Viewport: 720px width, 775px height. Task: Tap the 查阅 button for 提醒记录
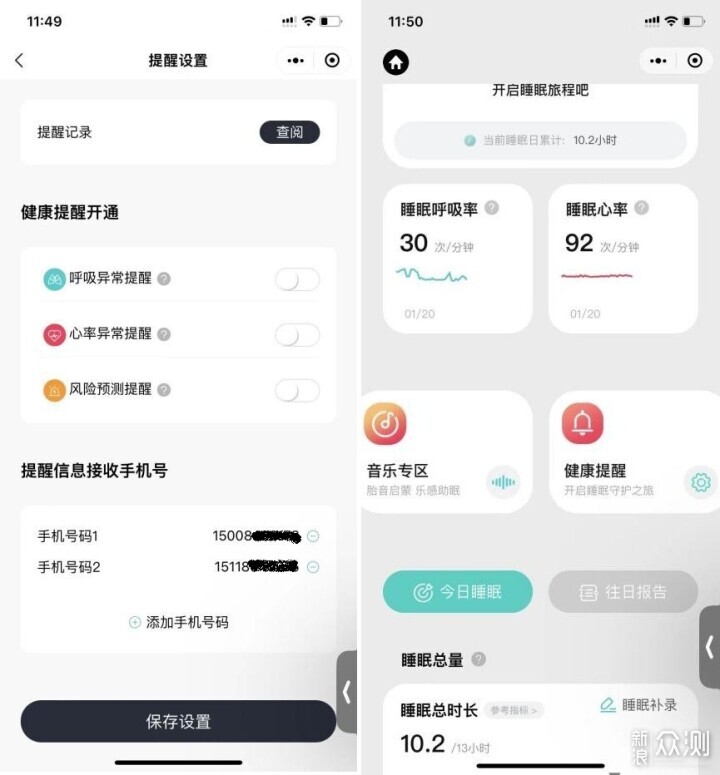[290, 132]
